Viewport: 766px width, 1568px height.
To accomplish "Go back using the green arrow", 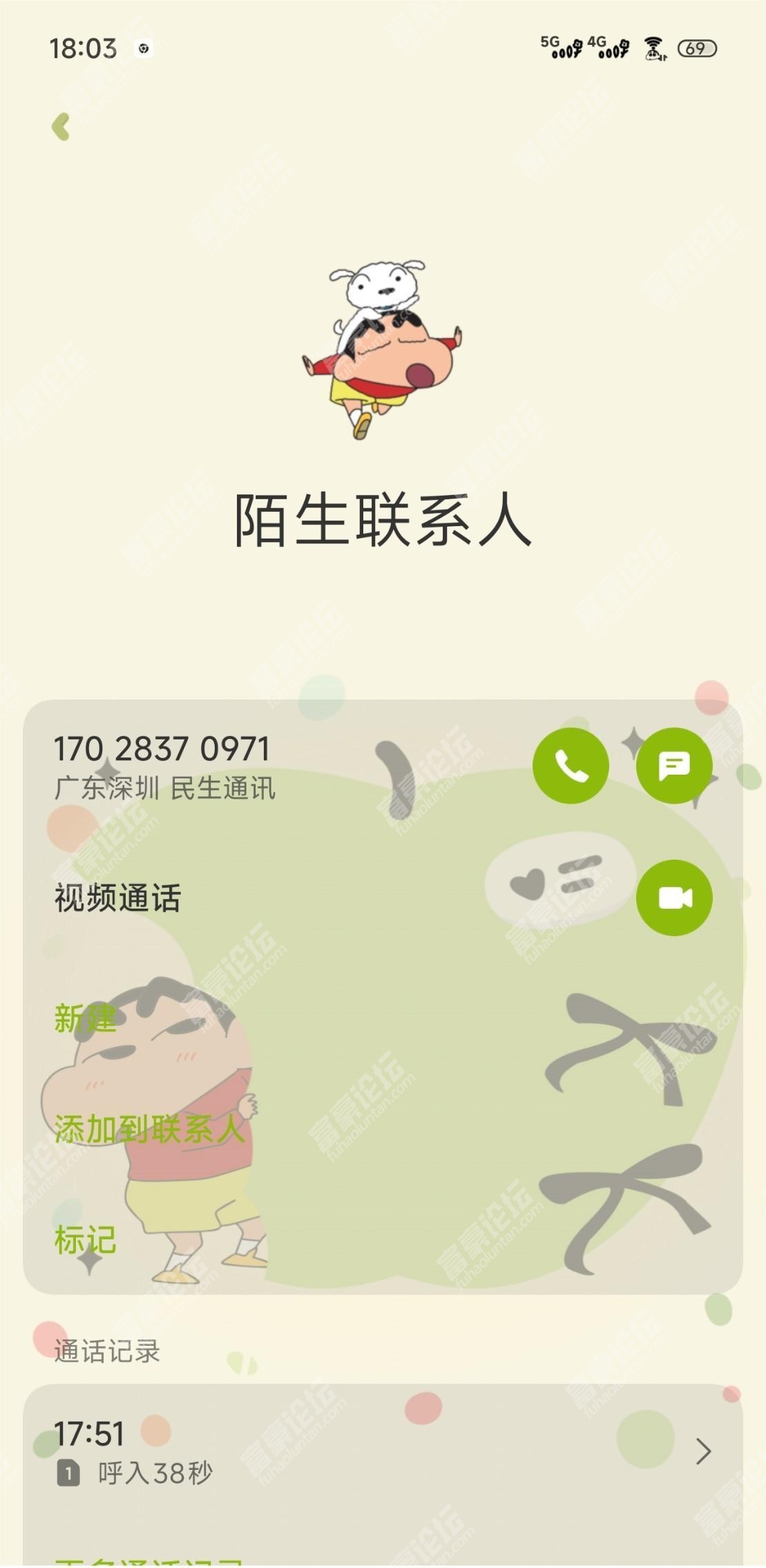I will pyautogui.click(x=61, y=127).
